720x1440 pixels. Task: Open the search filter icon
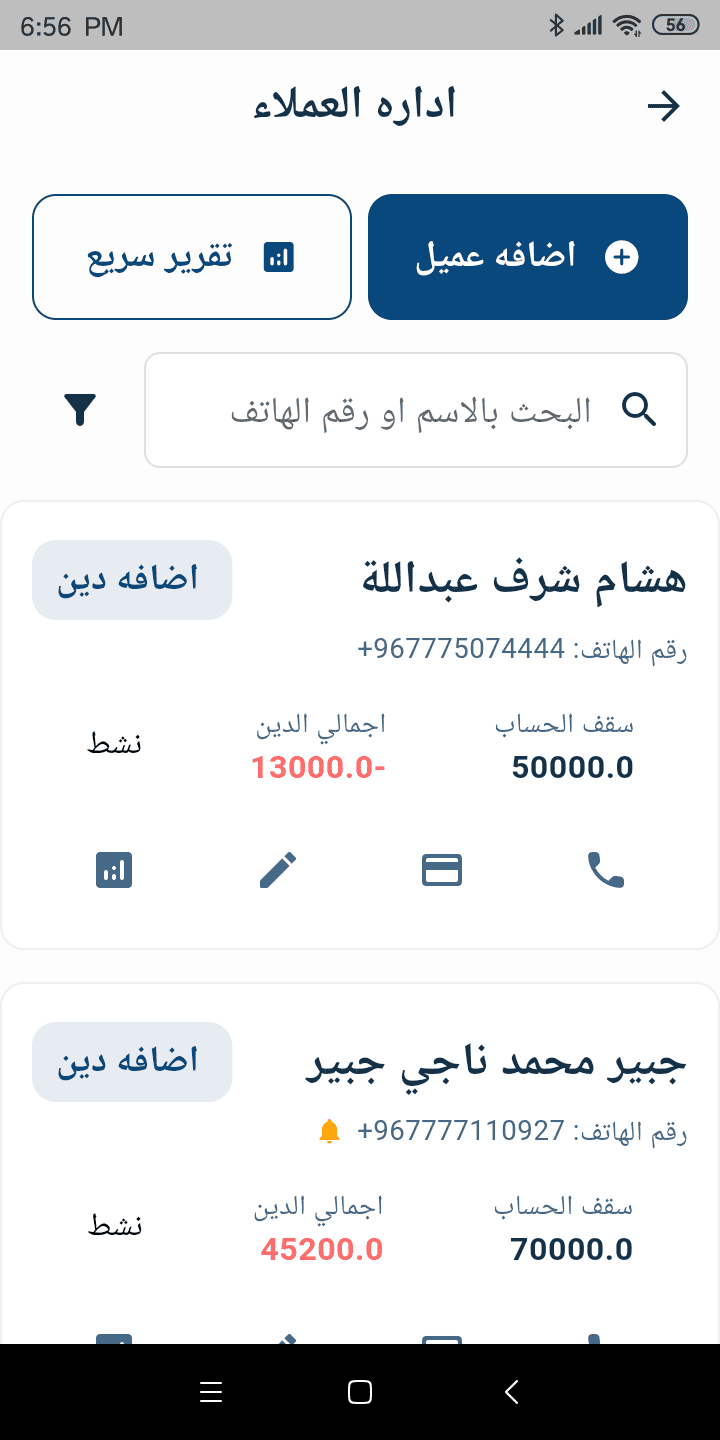(x=80, y=409)
